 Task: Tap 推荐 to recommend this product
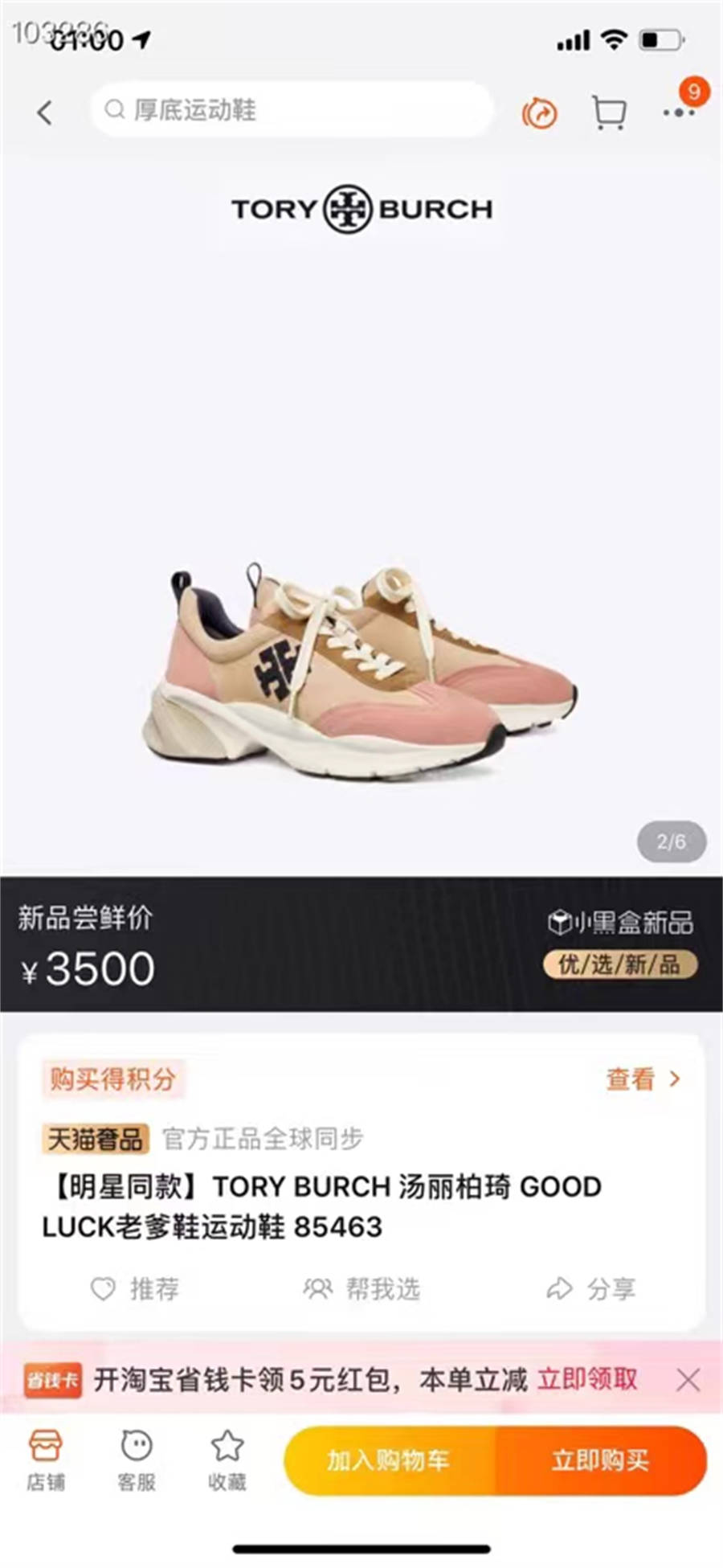[135, 1288]
